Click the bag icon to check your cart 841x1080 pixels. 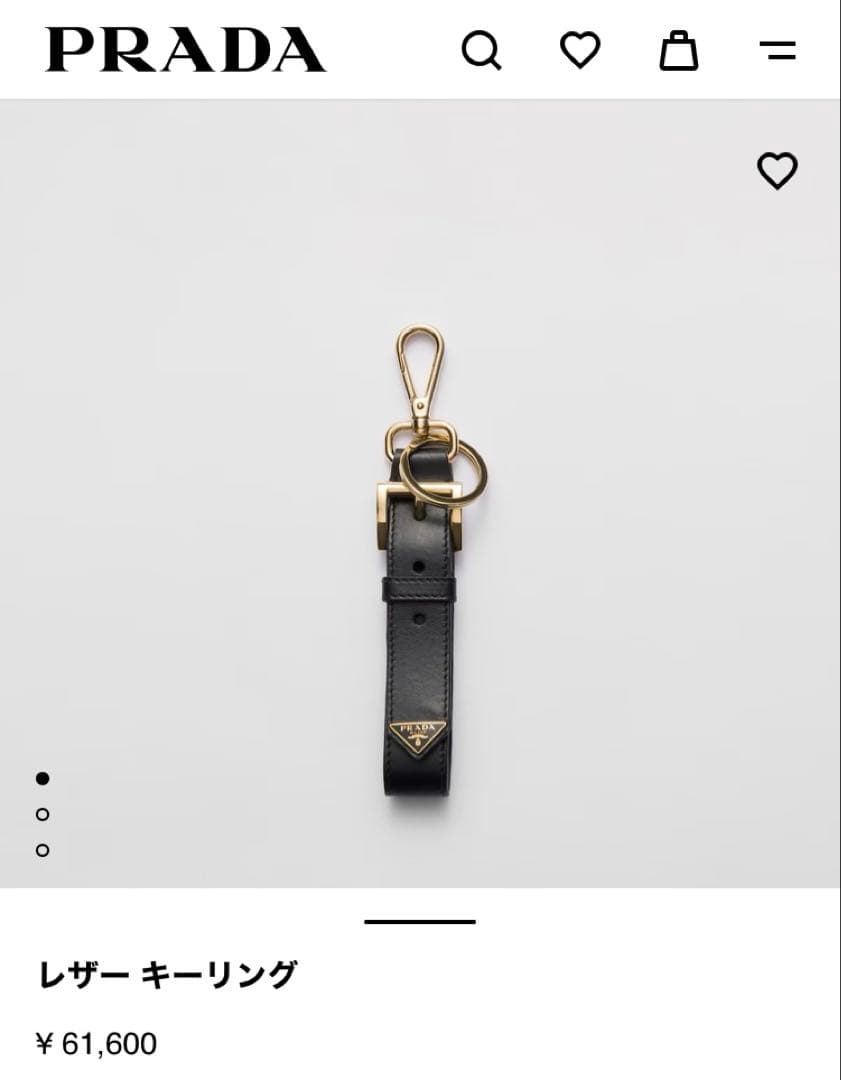pyautogui.click(x=679, y=48)
